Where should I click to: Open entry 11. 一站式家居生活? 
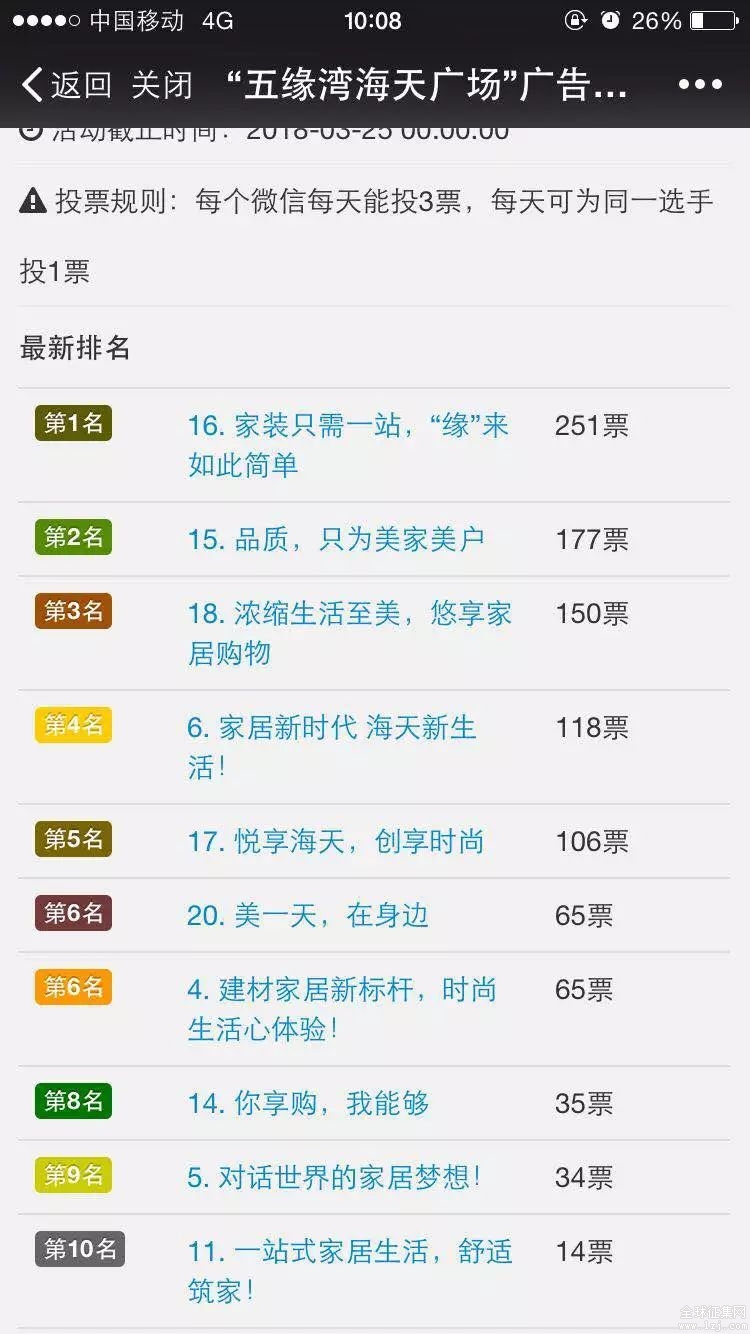pyautogui.click(x=350, y=1271)
